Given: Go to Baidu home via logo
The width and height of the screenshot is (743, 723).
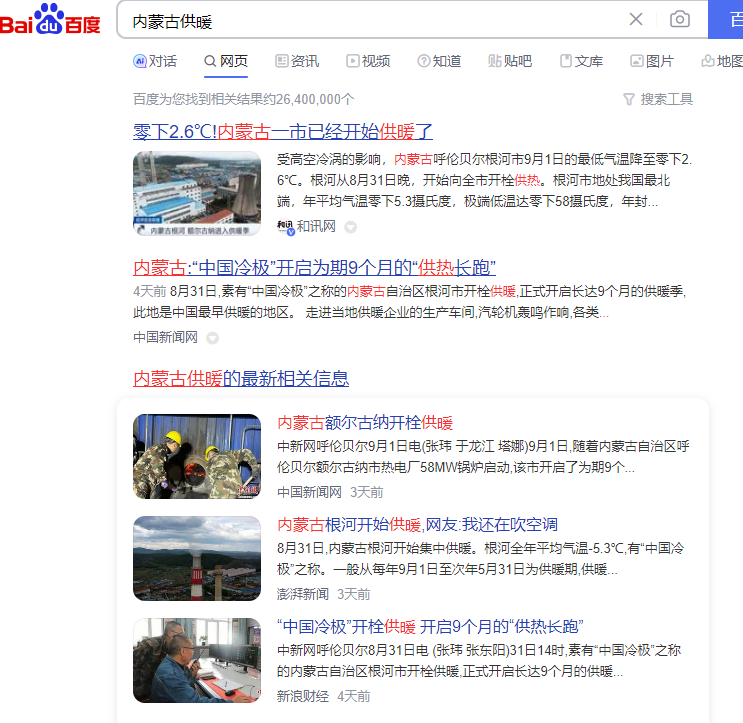Looking at the screenshot, I should [50, 20].
